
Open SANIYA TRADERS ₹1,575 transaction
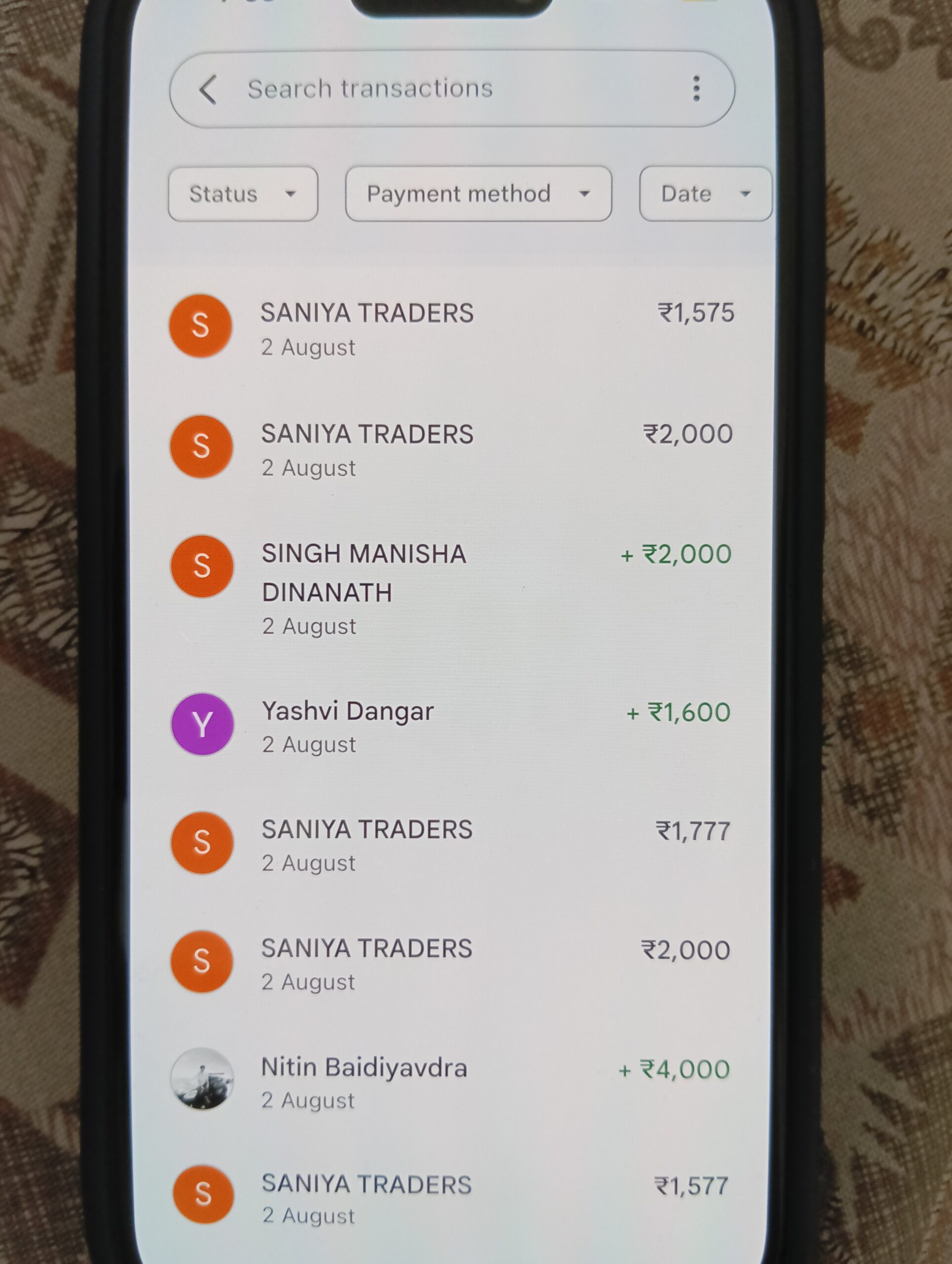click(x=451, y=328)
